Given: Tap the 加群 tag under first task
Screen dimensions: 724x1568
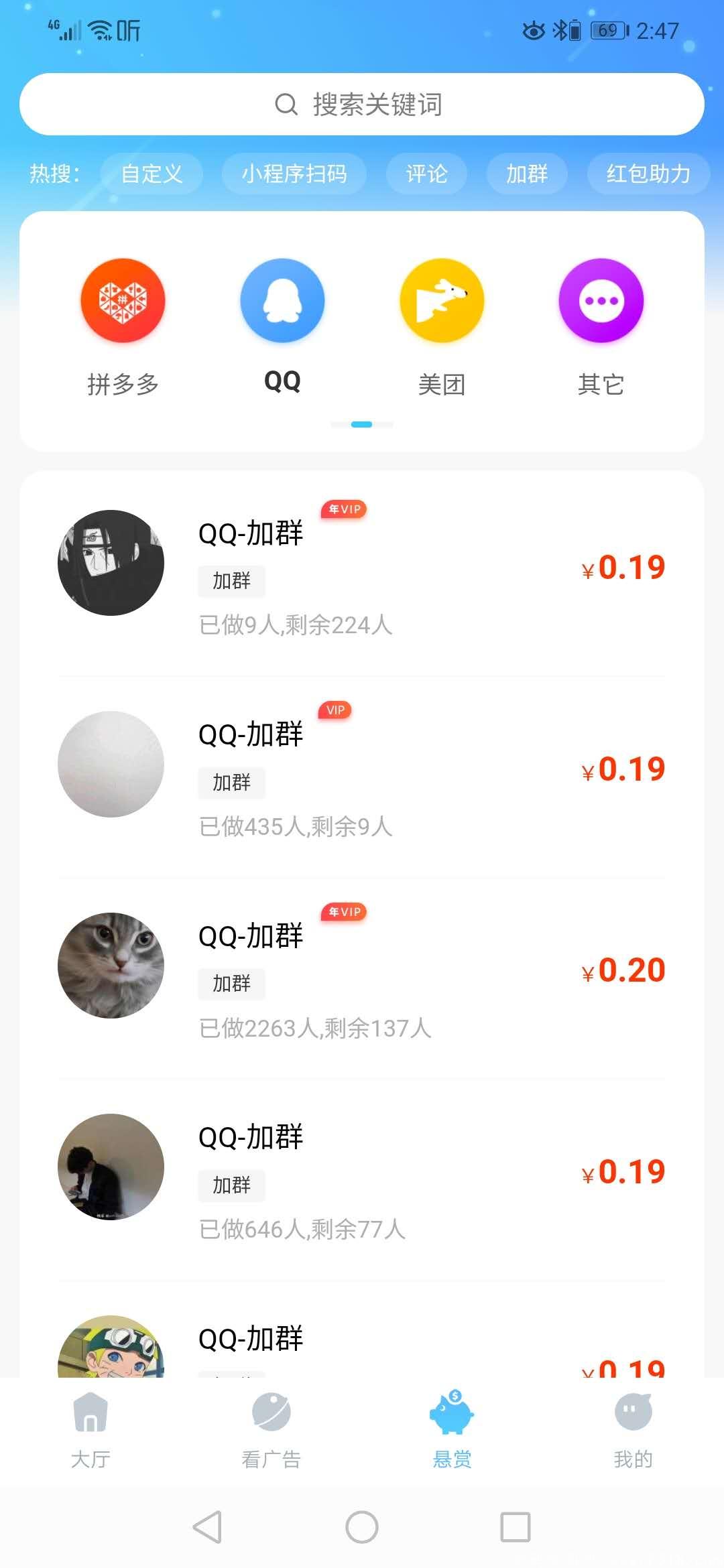Looking at the screenshot, I should click(x=231, y=582).
